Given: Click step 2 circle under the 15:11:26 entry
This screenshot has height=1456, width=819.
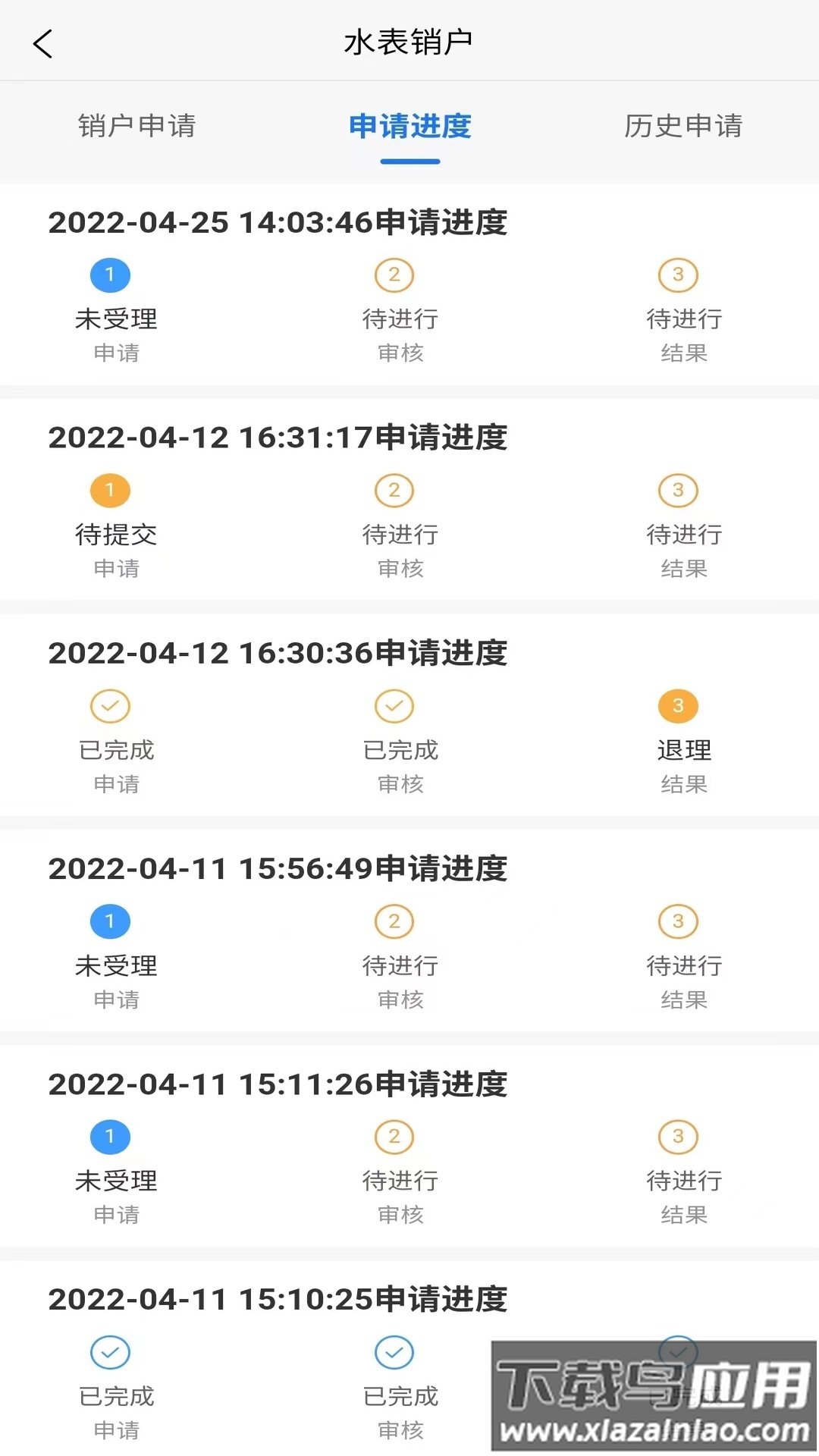Looking at the screenshot, I should [x=394, y=1137].
